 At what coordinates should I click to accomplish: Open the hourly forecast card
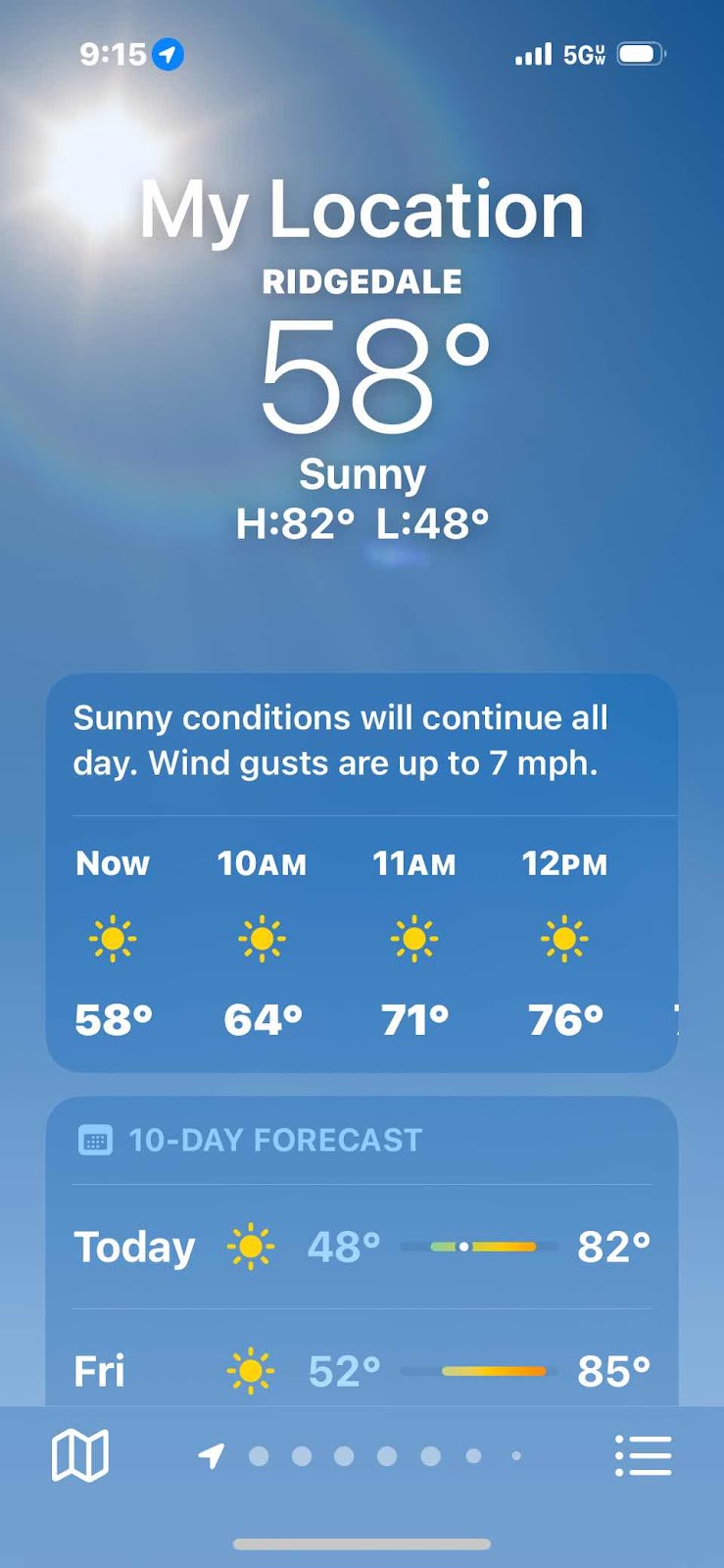(362, 941)
